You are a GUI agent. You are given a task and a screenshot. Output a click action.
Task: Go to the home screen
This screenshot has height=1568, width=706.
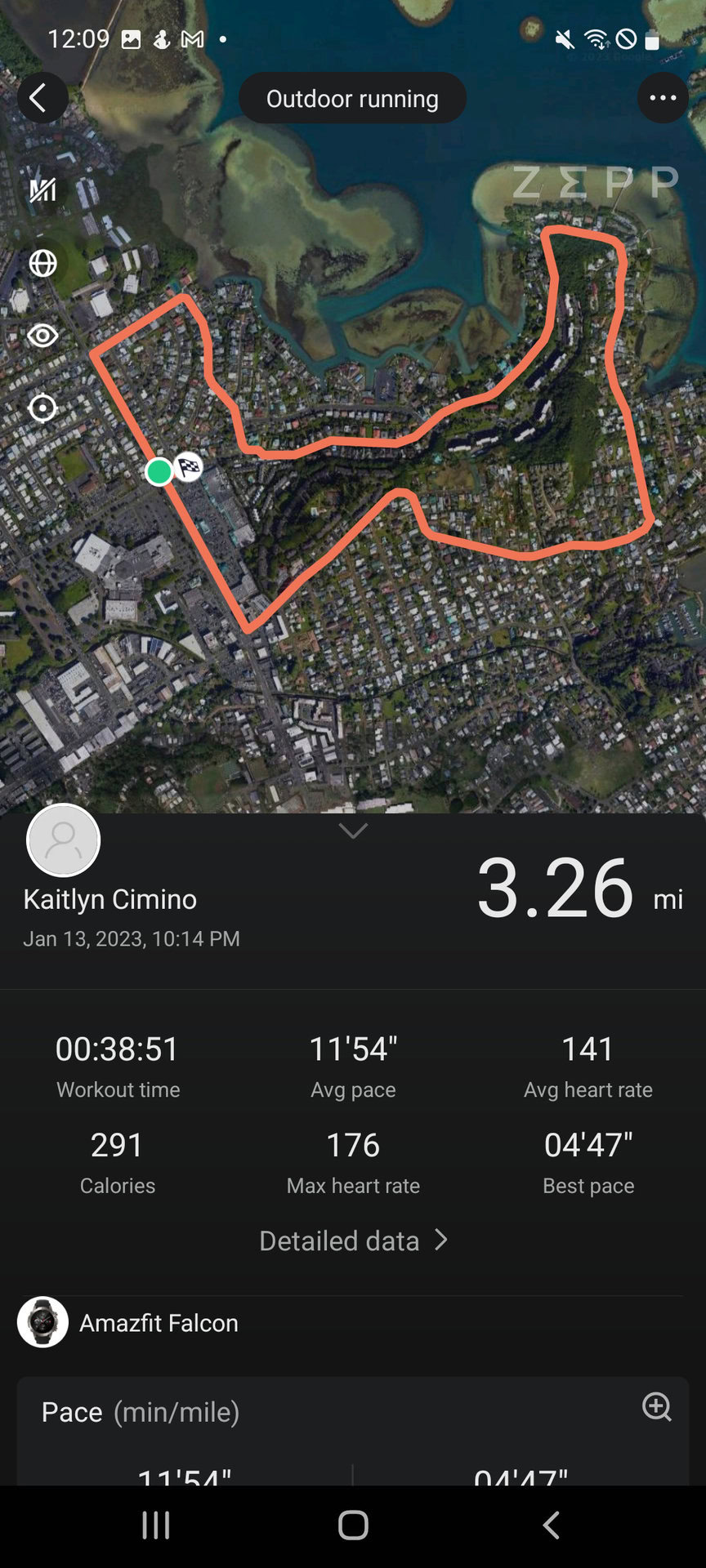pos(353,1525)
